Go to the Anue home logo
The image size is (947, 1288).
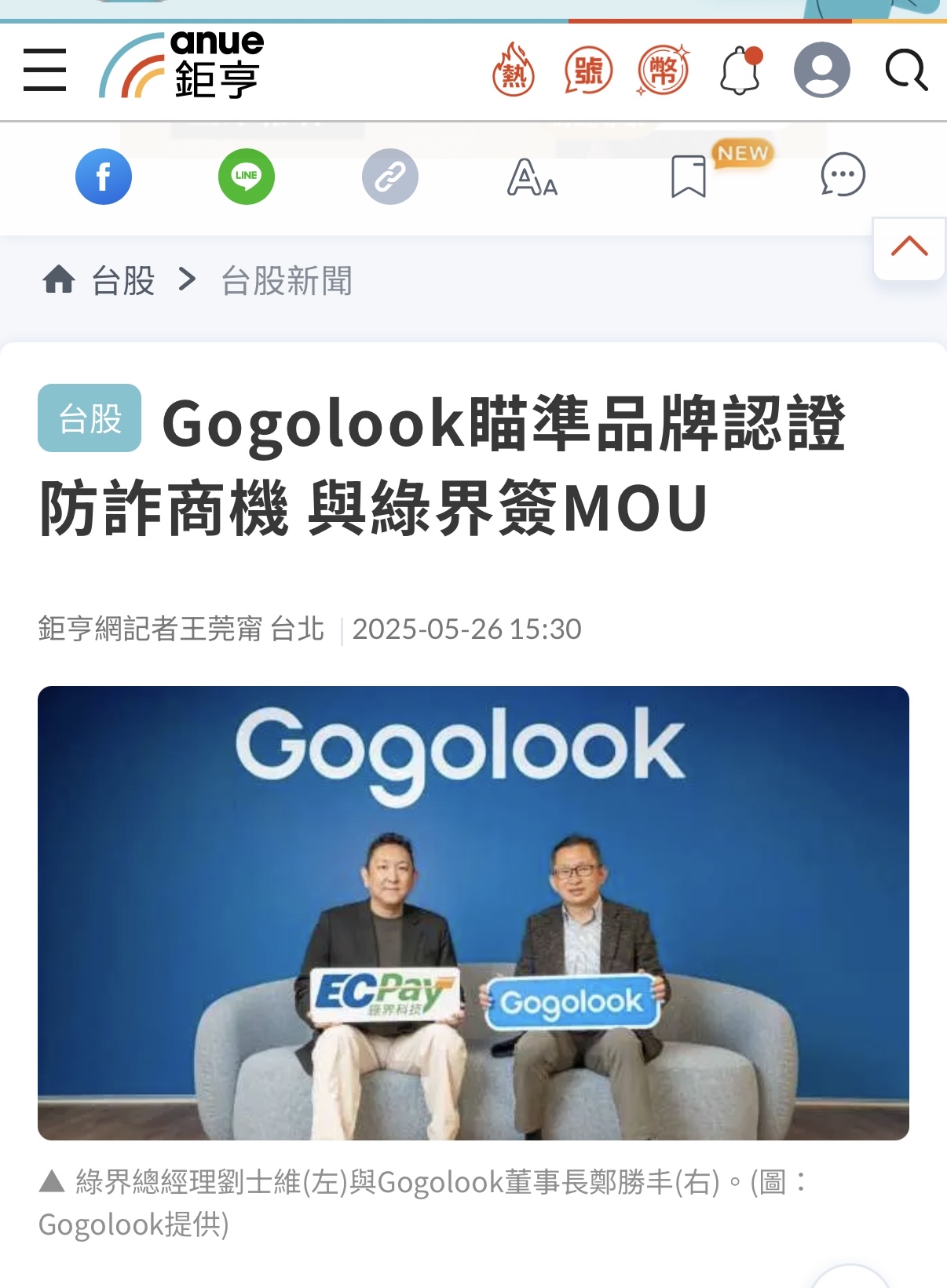182,66
